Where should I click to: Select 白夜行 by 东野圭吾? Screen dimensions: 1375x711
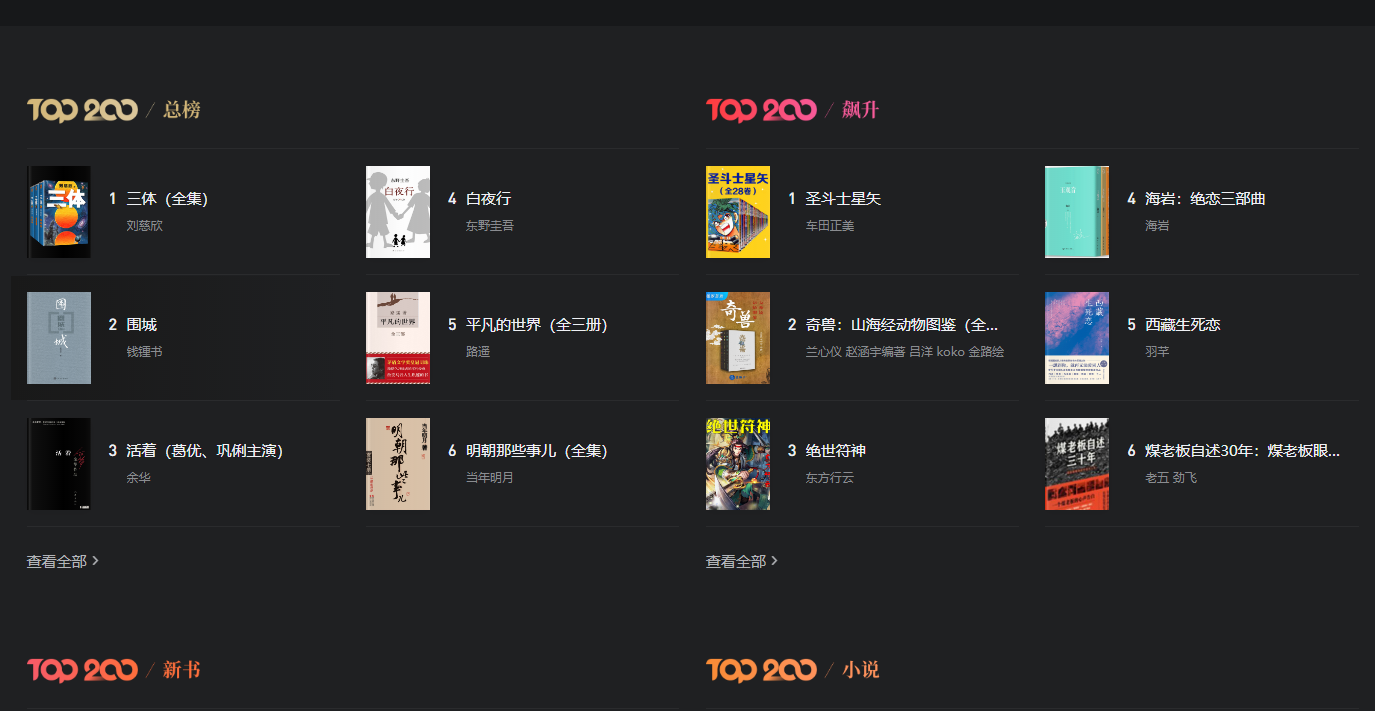pyautogui.click(x=488, y=199)
